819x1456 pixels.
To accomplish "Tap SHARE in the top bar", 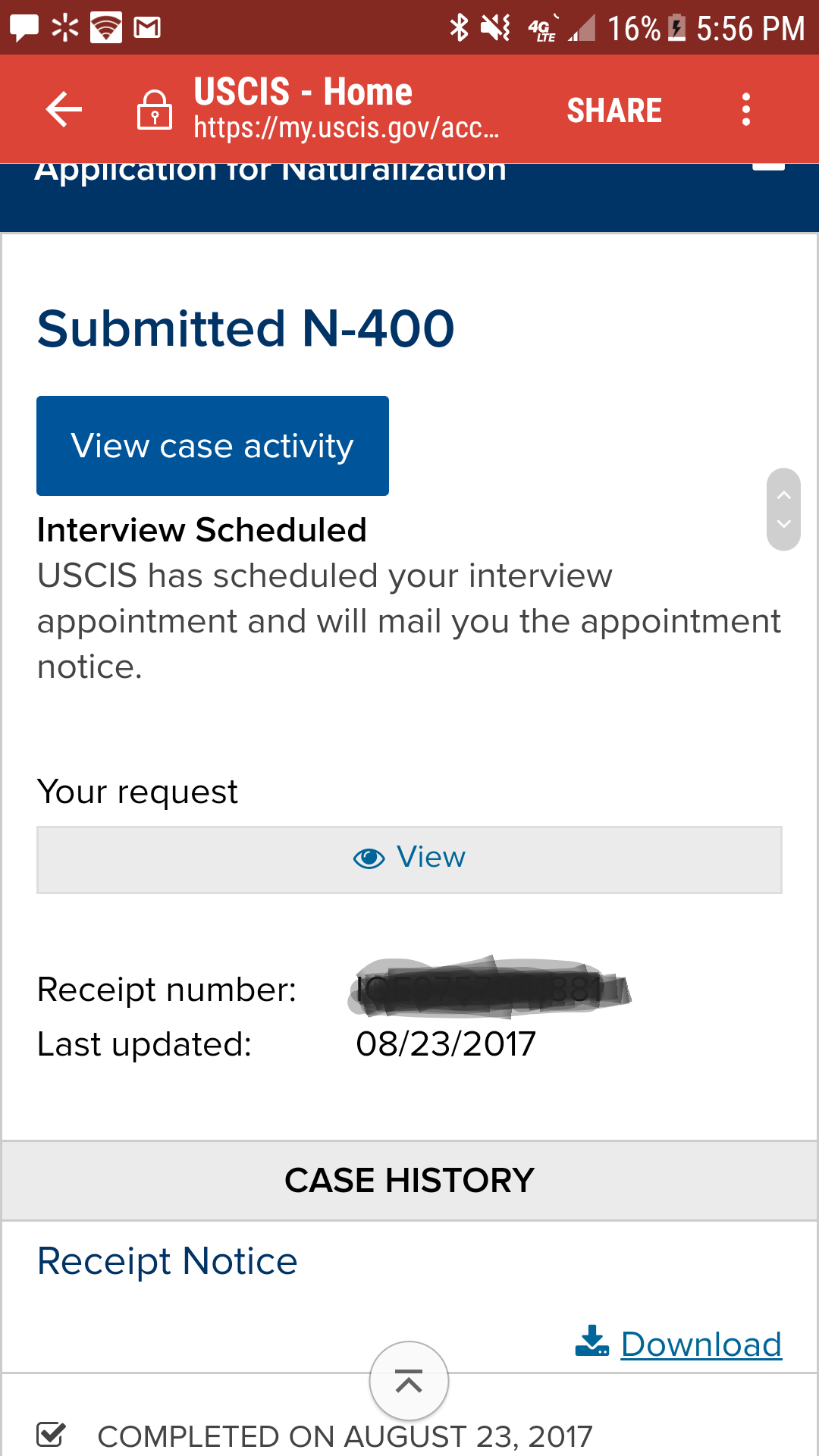I will tap(614, 111).
